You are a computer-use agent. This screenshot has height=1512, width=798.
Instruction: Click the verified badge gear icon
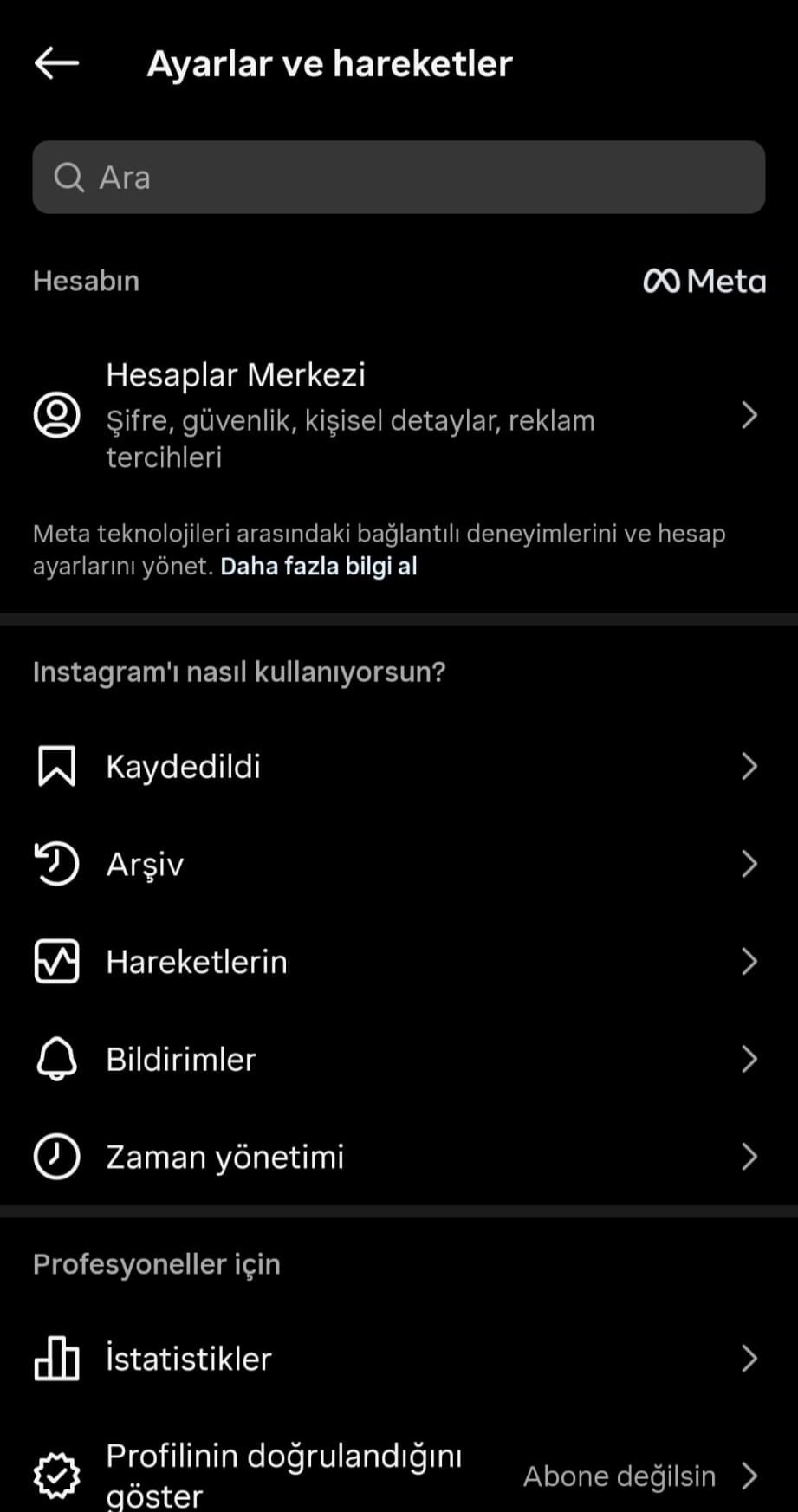coord(56,1476)
